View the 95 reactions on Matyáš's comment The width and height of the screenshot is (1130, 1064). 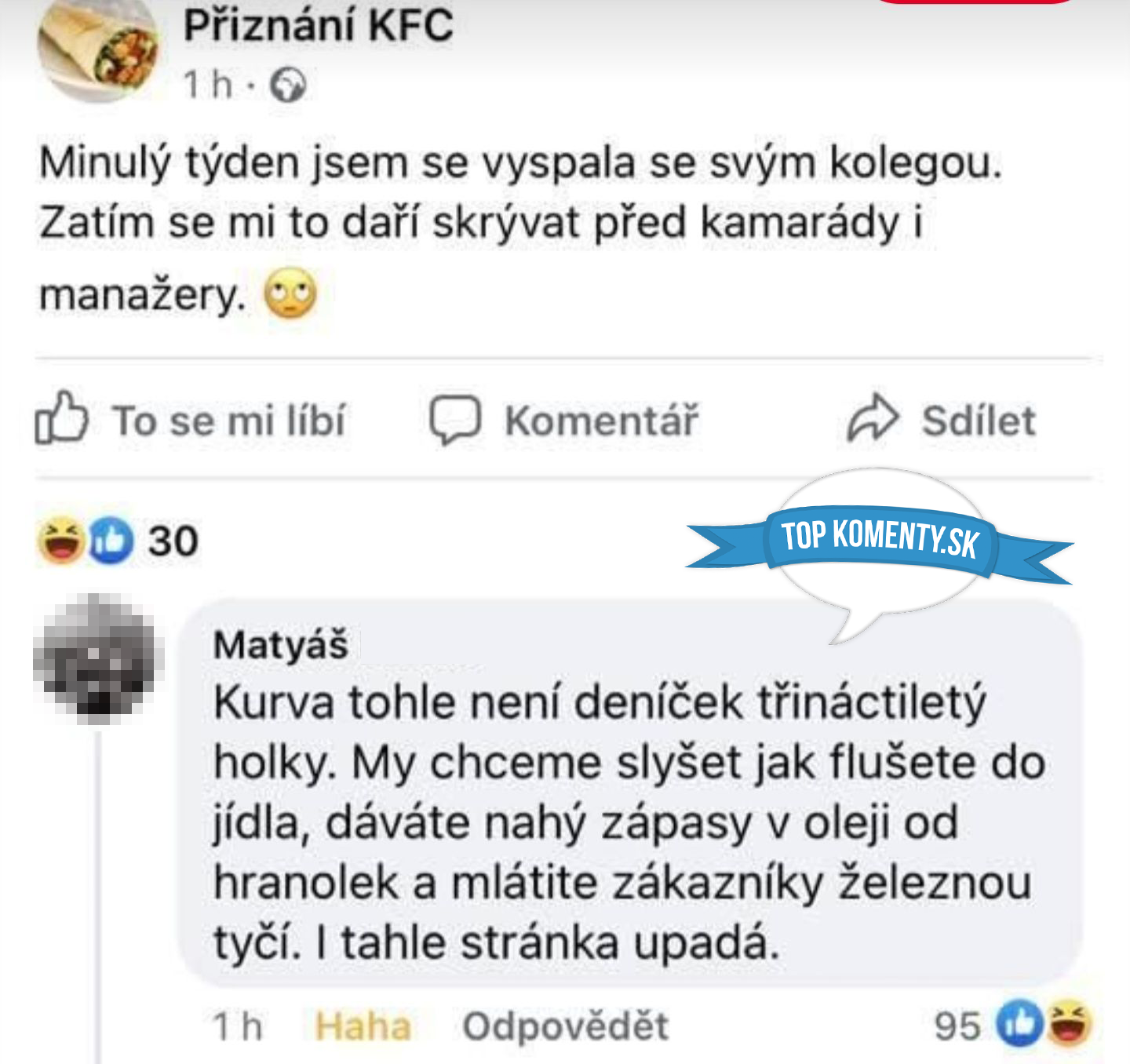click(x=1012, y=1025)
